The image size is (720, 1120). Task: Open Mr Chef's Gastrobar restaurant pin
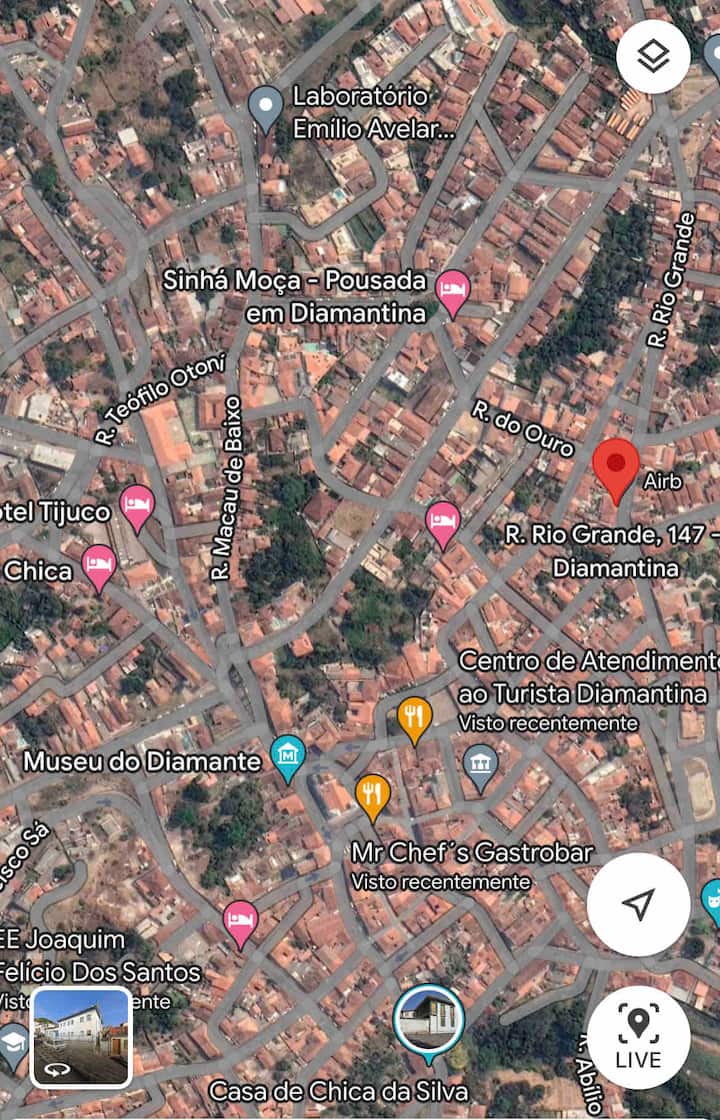pyautogui.click(x=372, y=795)
